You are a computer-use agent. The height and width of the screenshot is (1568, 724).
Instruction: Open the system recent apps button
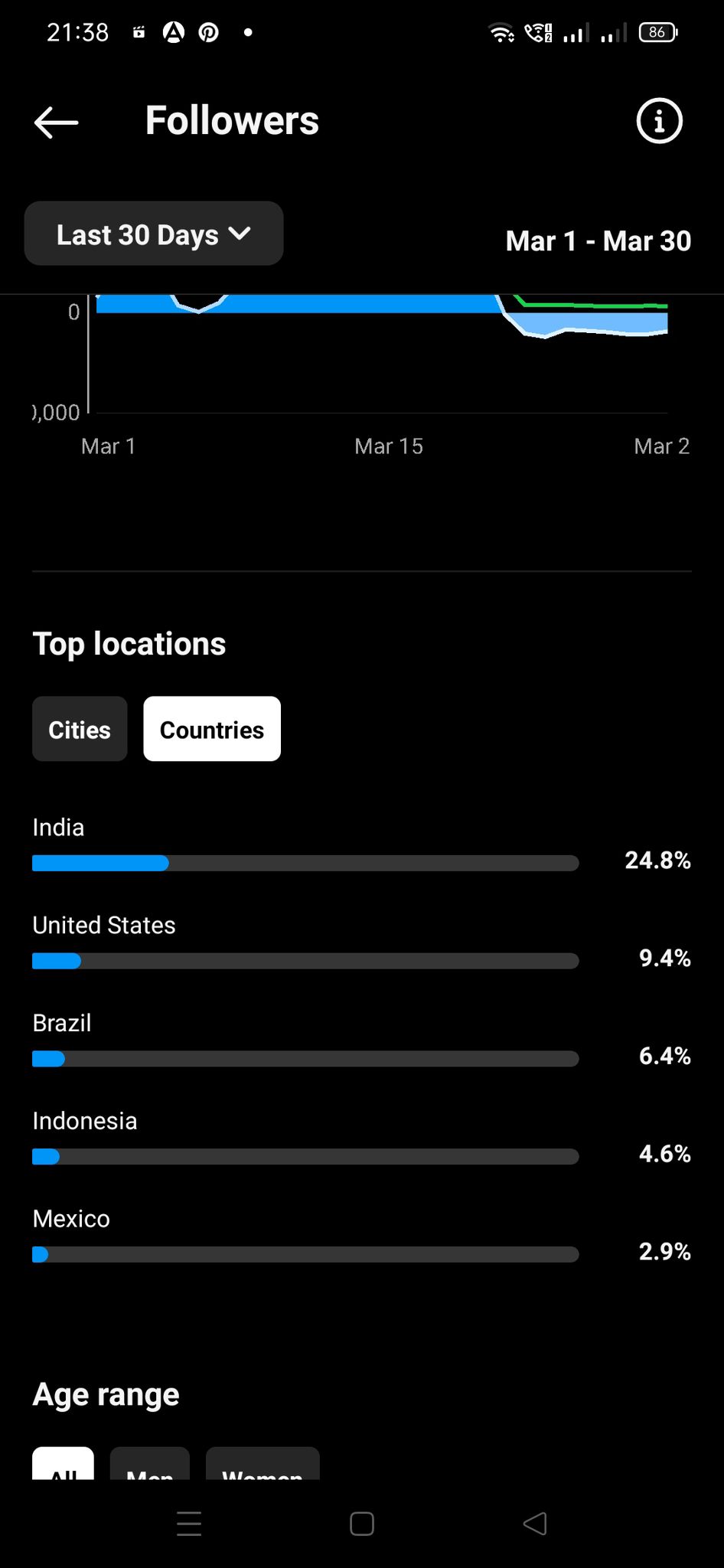189,1524
